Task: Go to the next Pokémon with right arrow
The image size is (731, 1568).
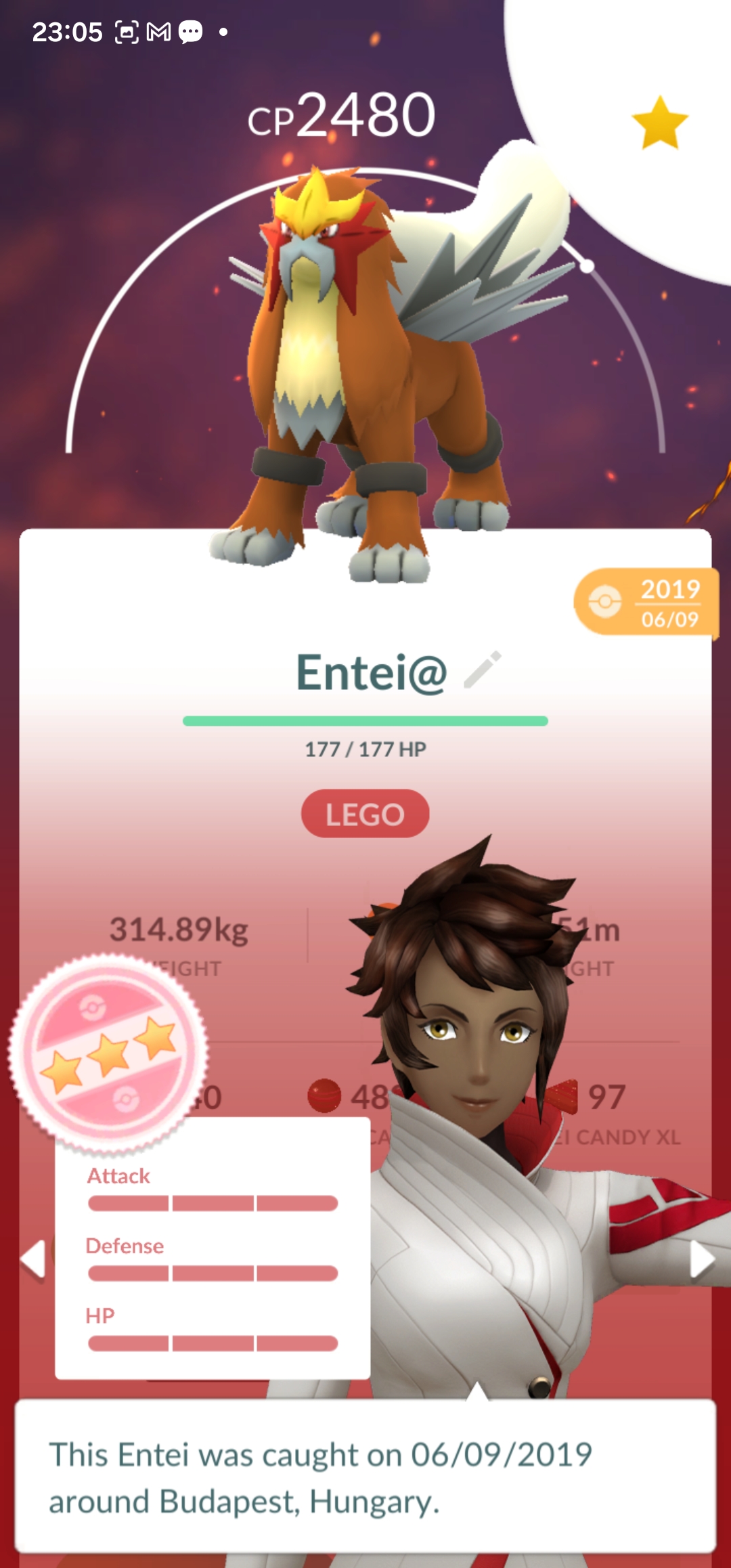Action: (x=702, y=1259)
